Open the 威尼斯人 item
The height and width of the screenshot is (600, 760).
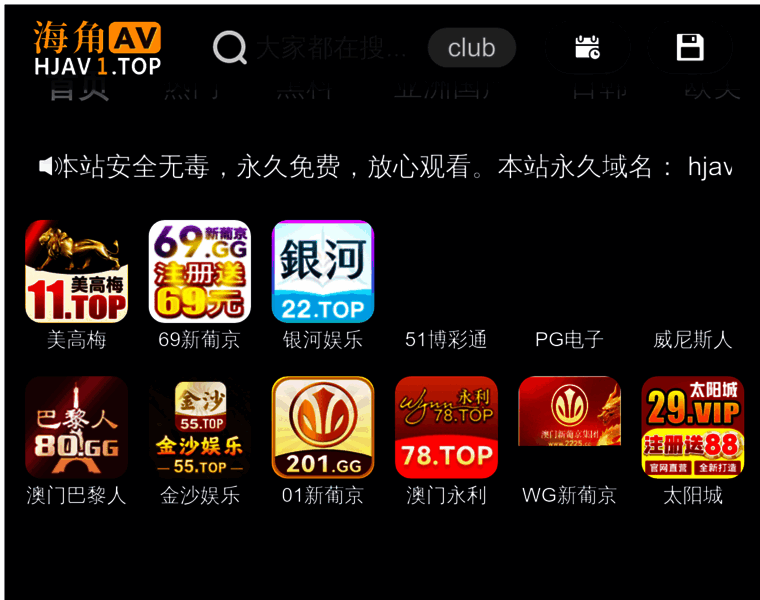[692, 339]
